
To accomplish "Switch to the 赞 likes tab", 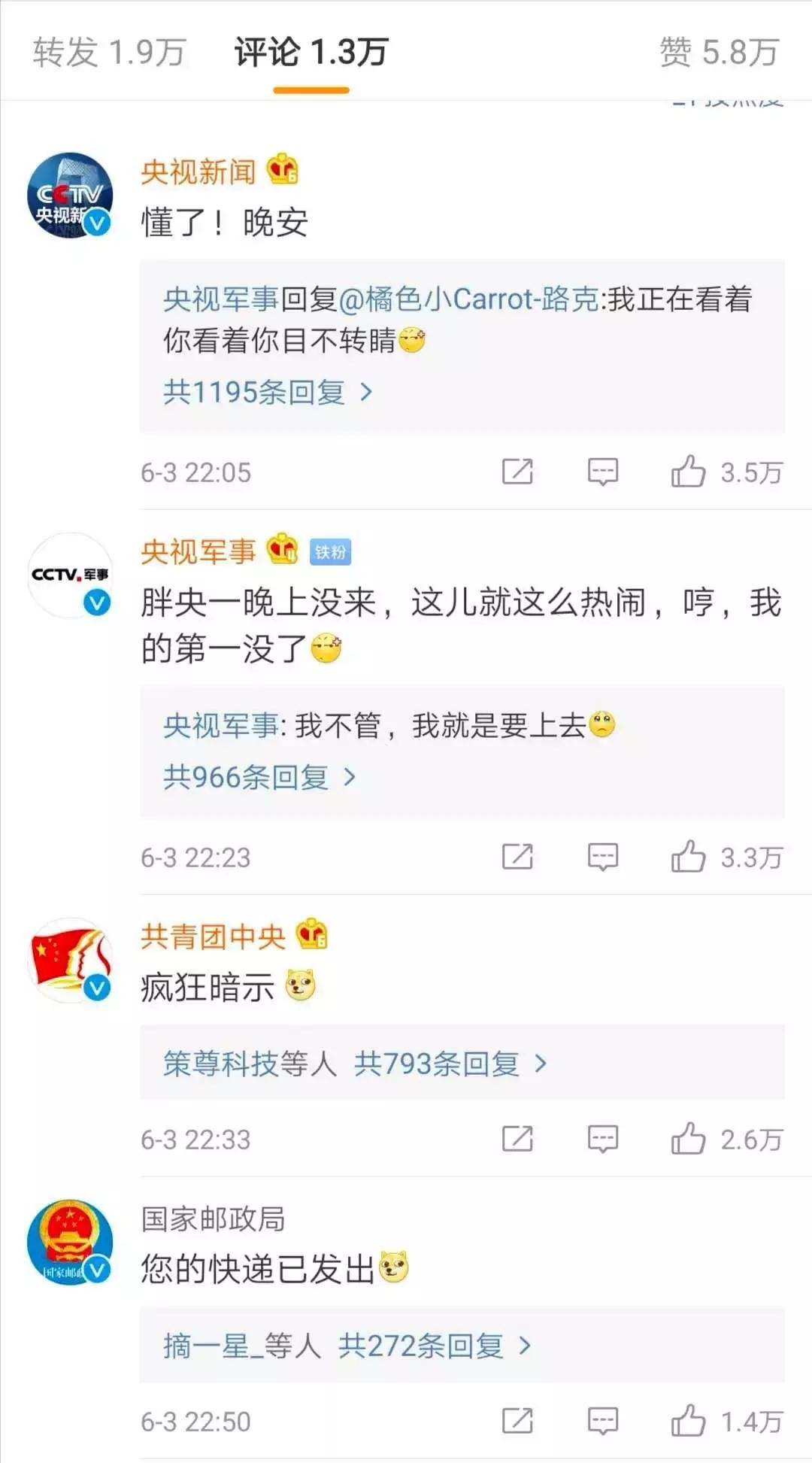I will click(718, 53).
